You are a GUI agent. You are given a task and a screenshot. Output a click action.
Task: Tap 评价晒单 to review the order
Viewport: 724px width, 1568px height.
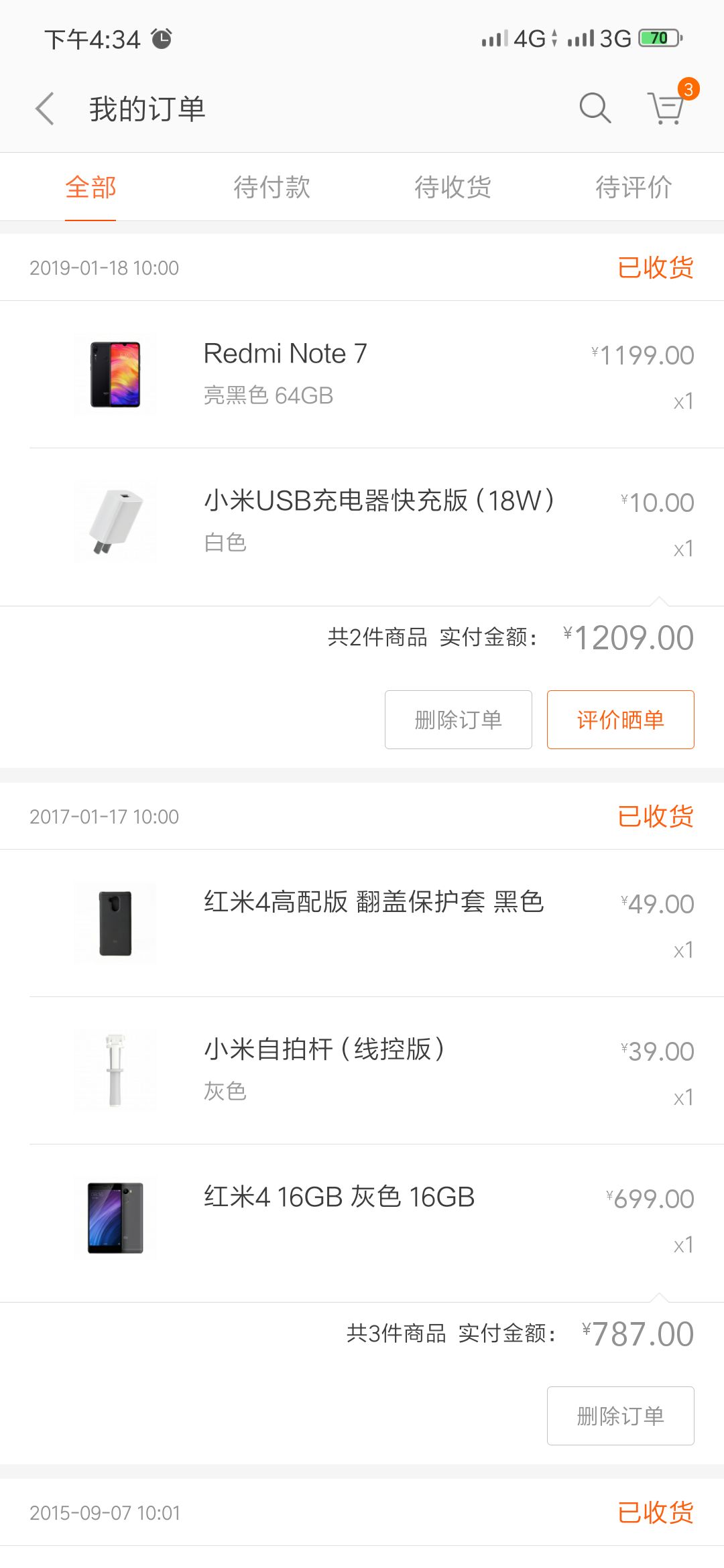620,720
